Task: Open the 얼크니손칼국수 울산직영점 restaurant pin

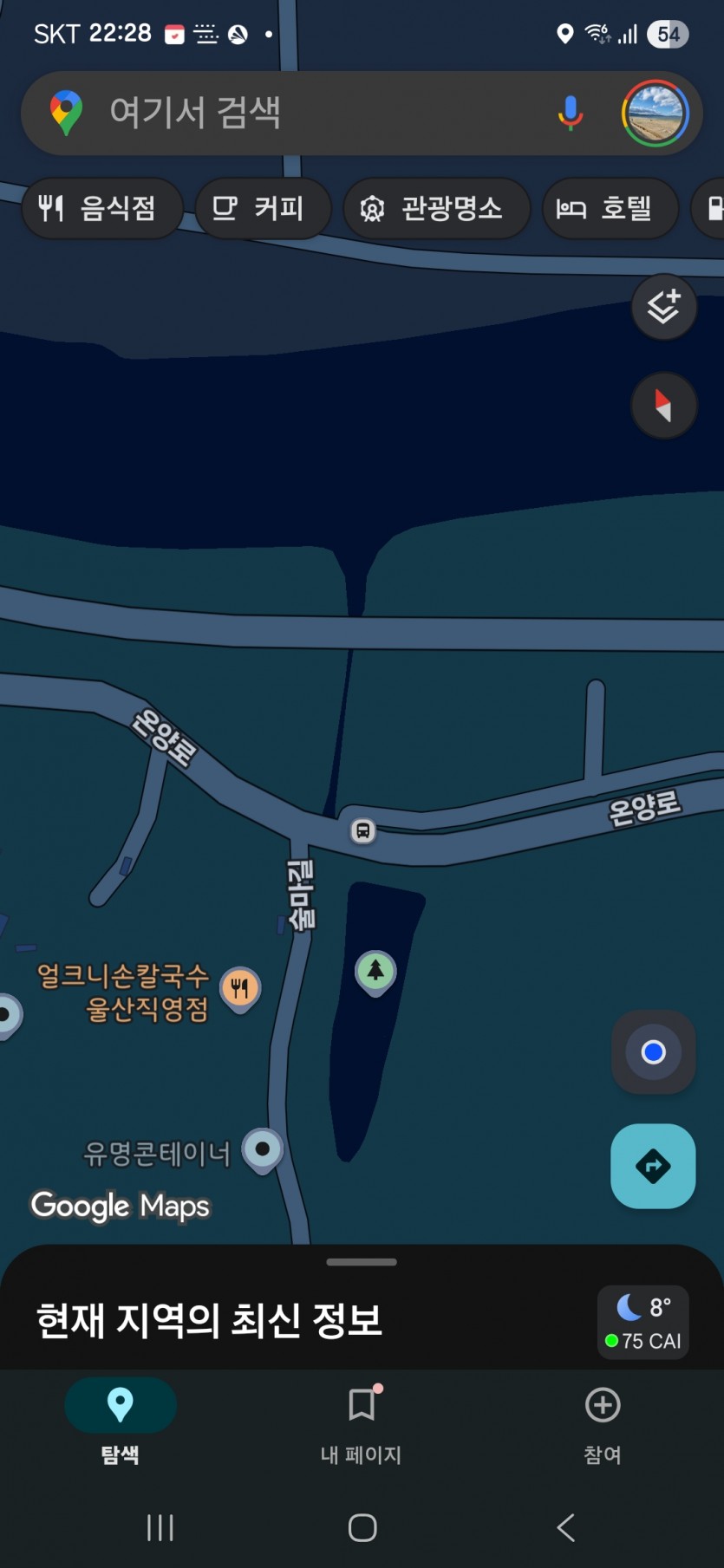Action: click(x=240, y=987)
